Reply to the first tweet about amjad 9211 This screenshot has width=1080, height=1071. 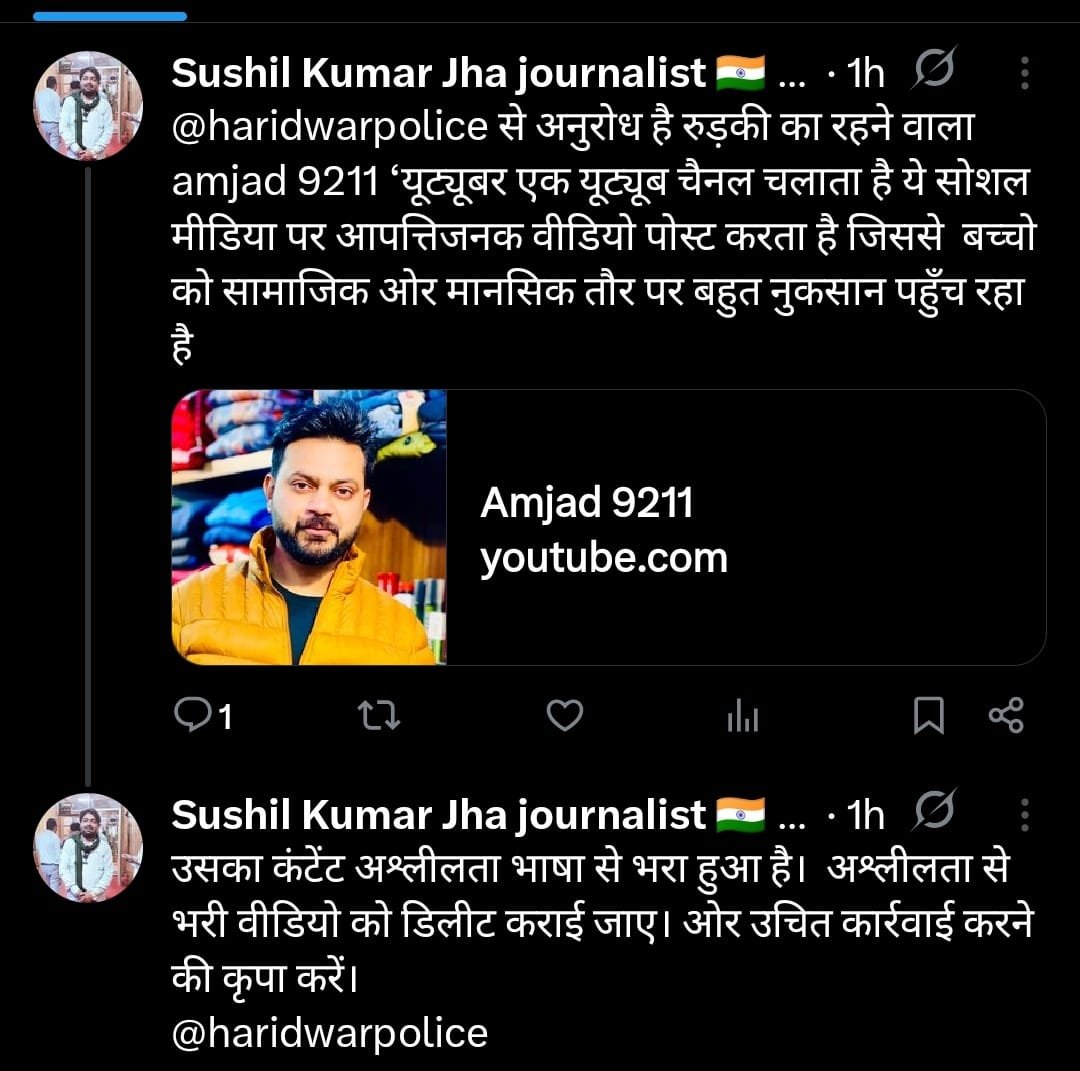click(191, 715)
